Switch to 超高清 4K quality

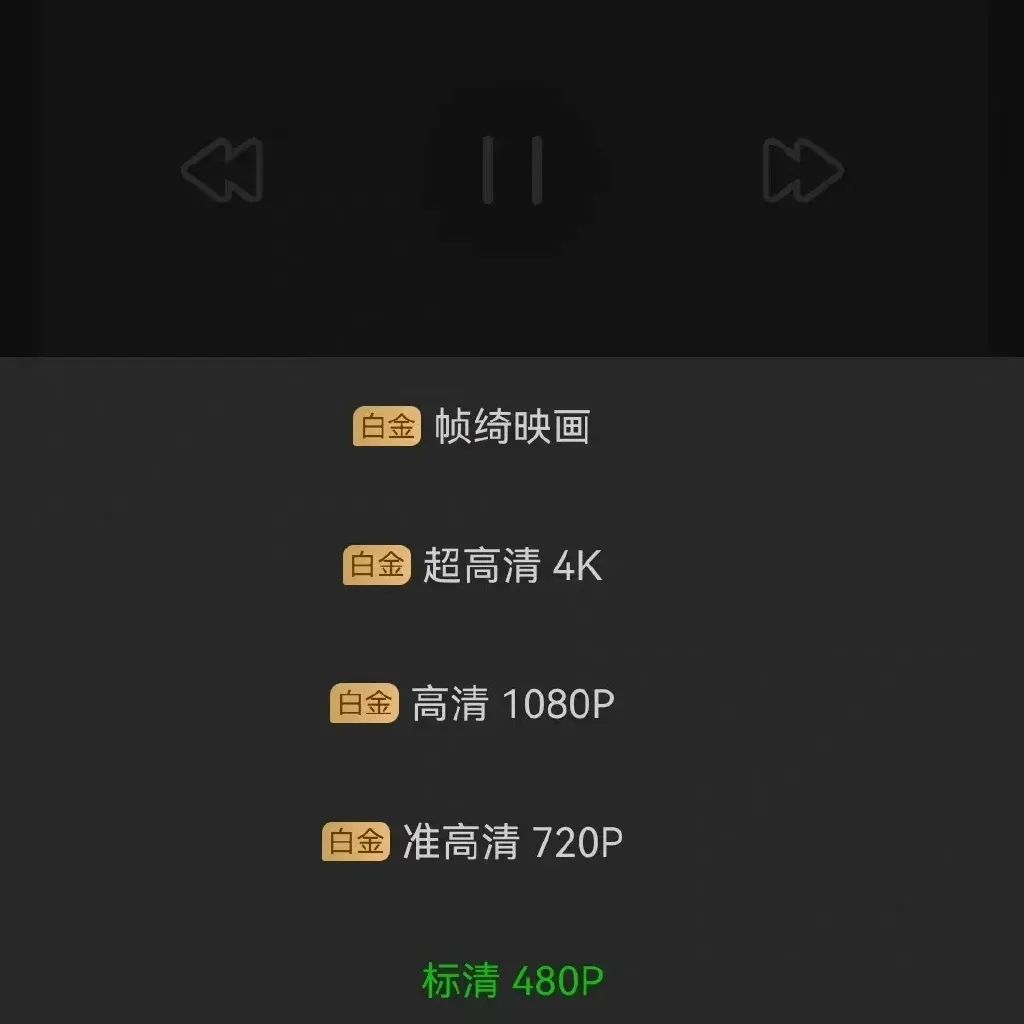click(511, 566)
